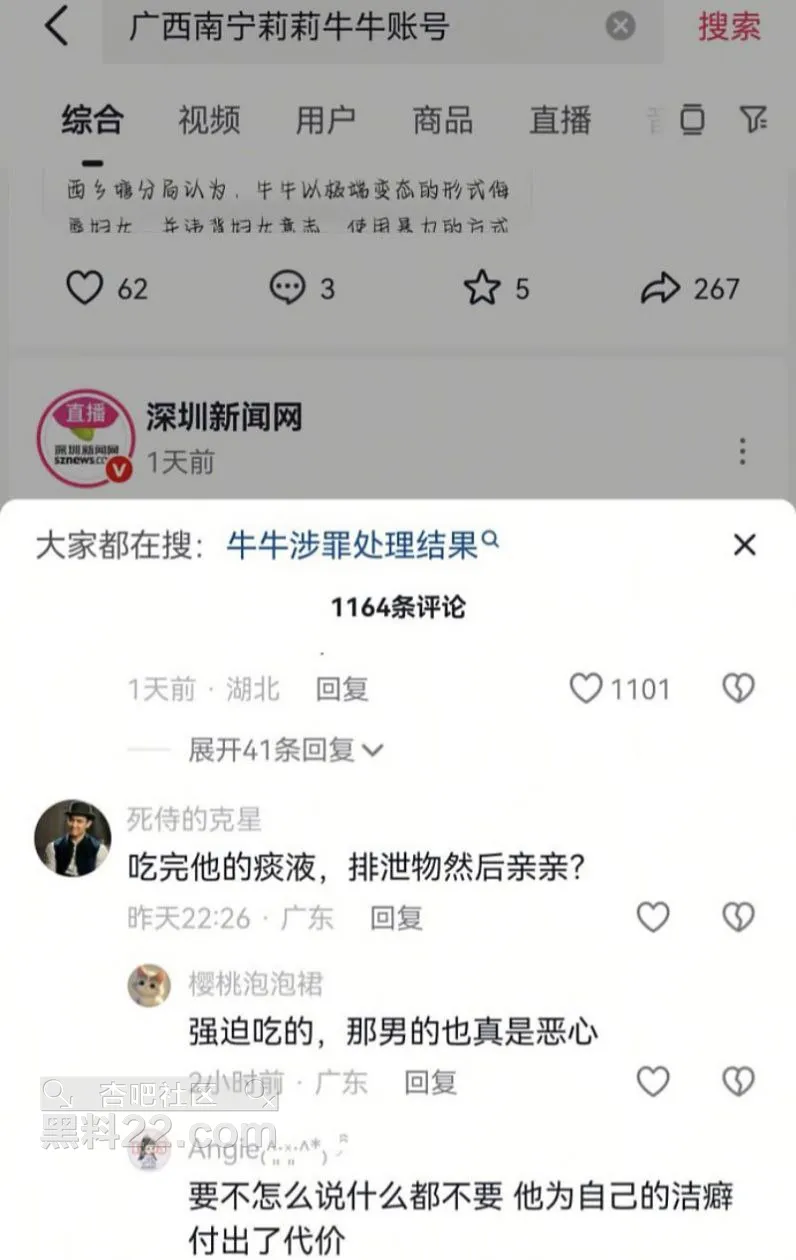This screenshot has width=796, height=1260.
Task: Switch to the 用户 tab
Action: click(326, 120)
